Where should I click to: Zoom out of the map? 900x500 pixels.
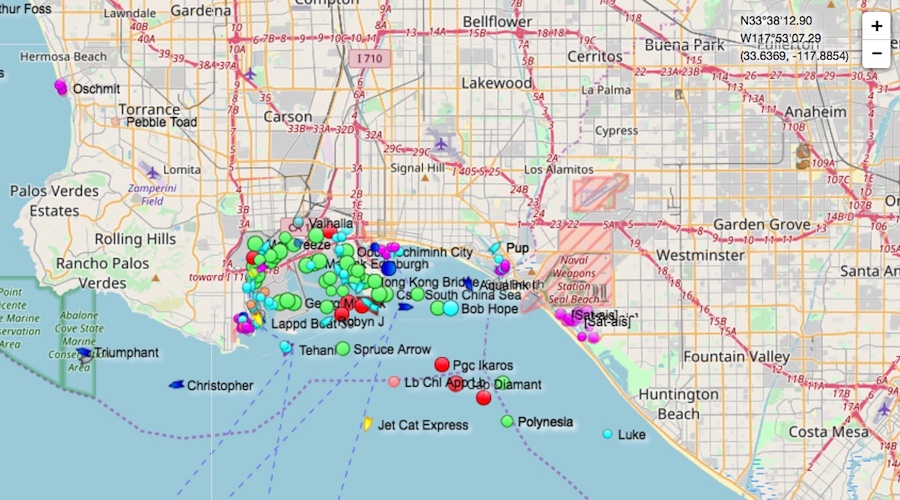tap(877, 53)
